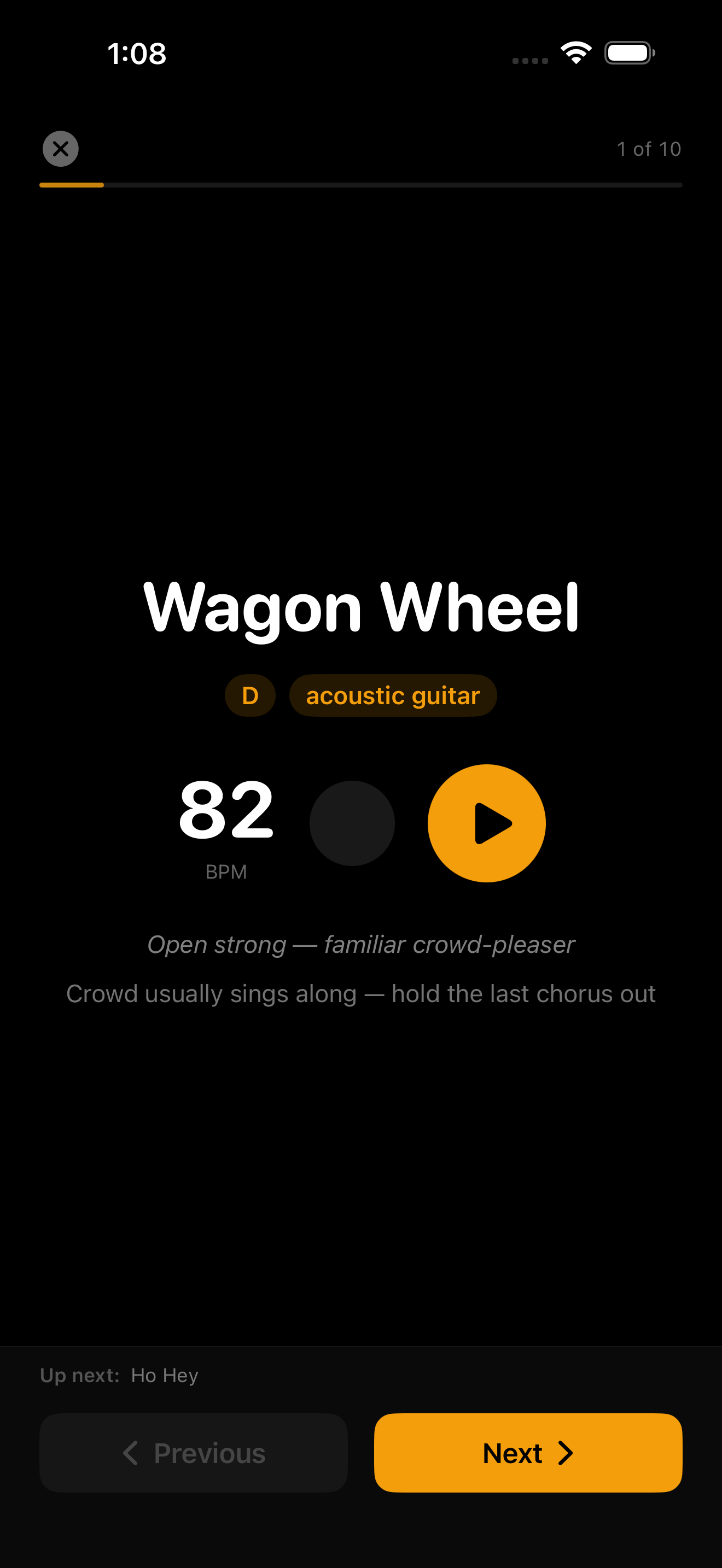Go to the next song Ho Hey
This screenshot has width=722, height=1568.
(x=528, y=1452)
